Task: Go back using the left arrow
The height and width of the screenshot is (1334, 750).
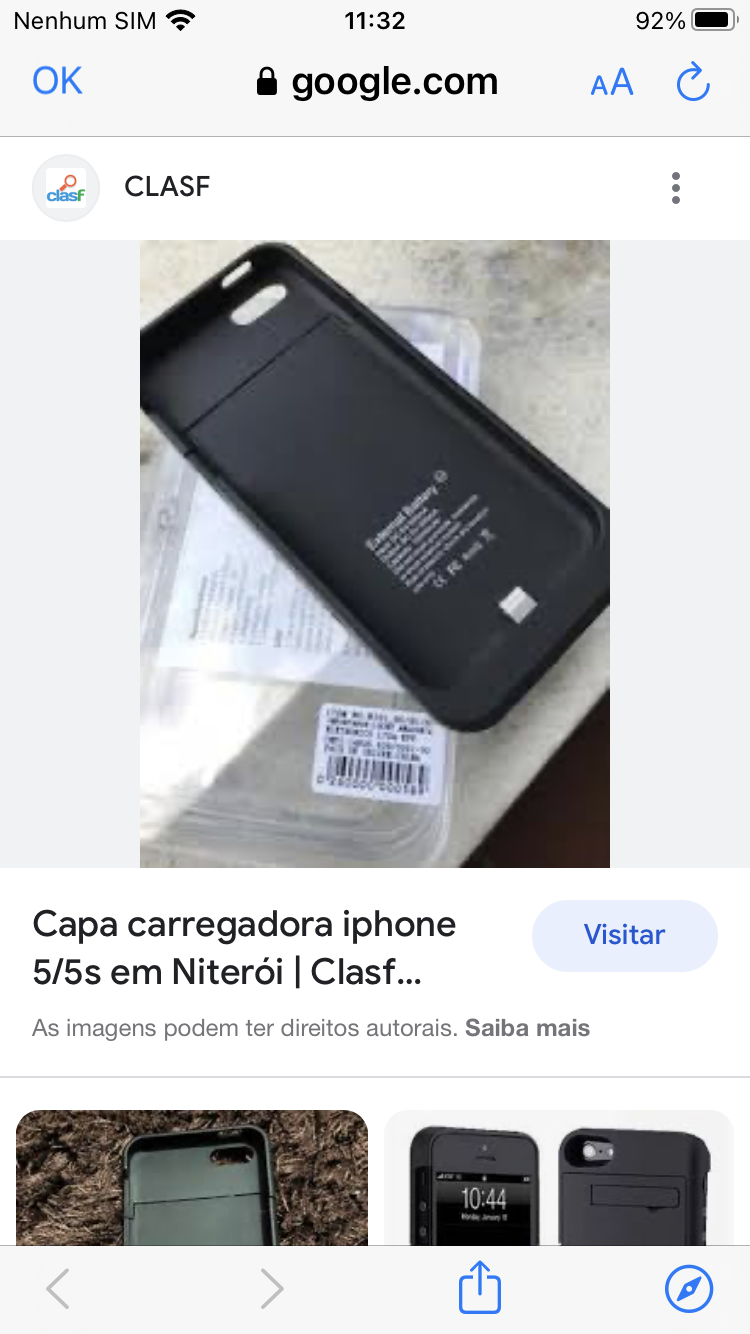Action: pos(59,1289)
